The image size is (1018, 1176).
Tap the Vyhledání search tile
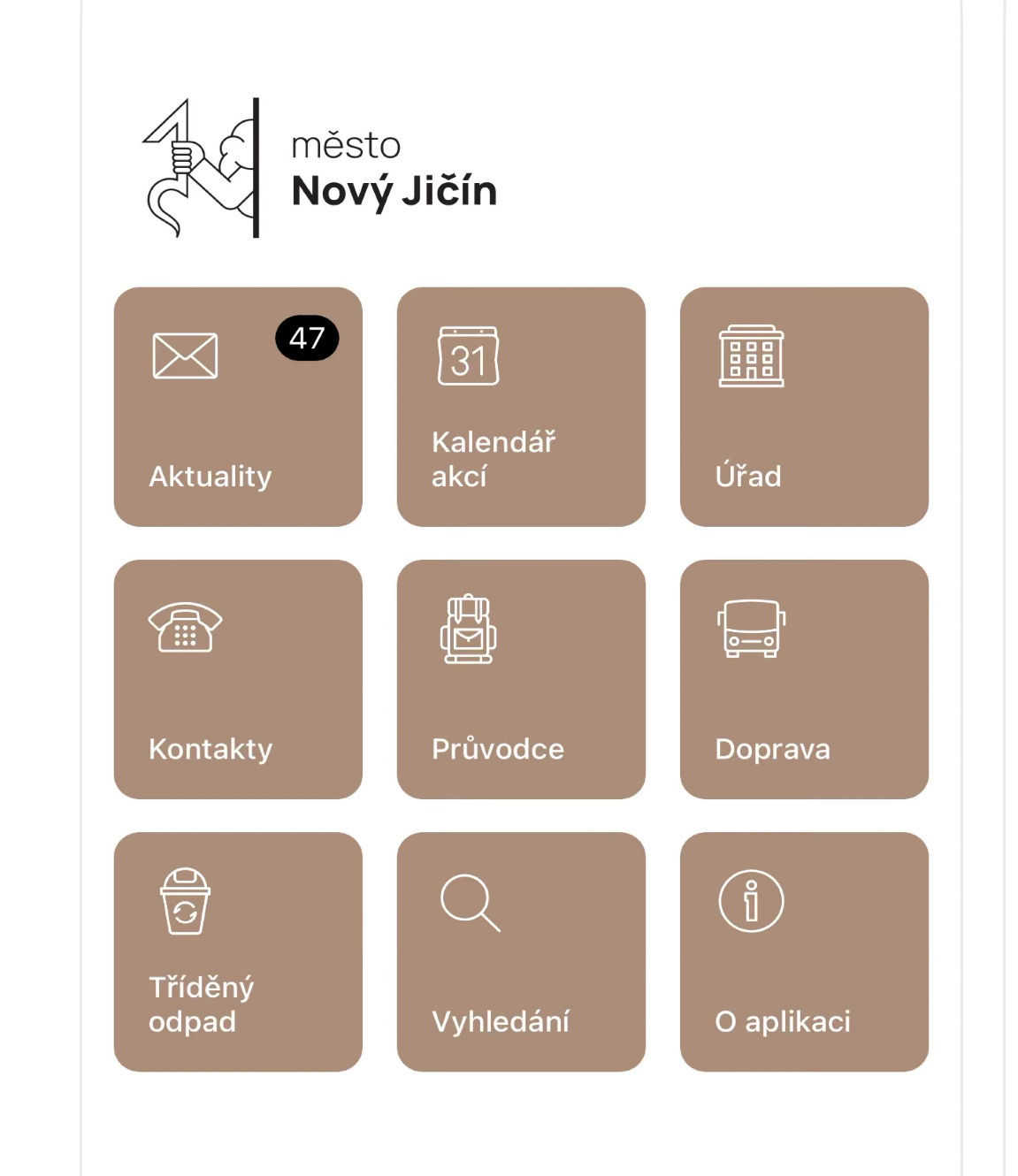coord(521,951)
